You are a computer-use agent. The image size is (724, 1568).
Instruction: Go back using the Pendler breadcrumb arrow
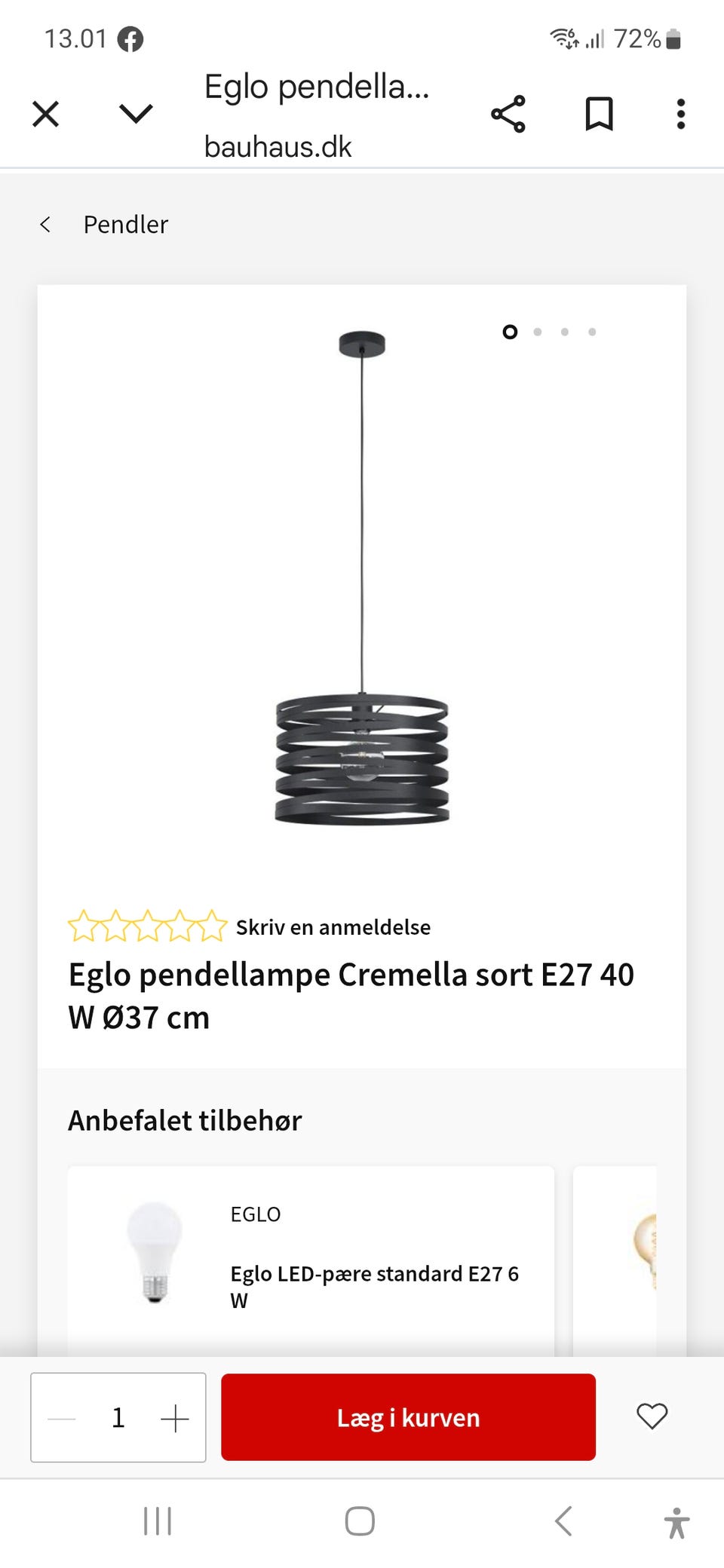[x=45, y=224]
